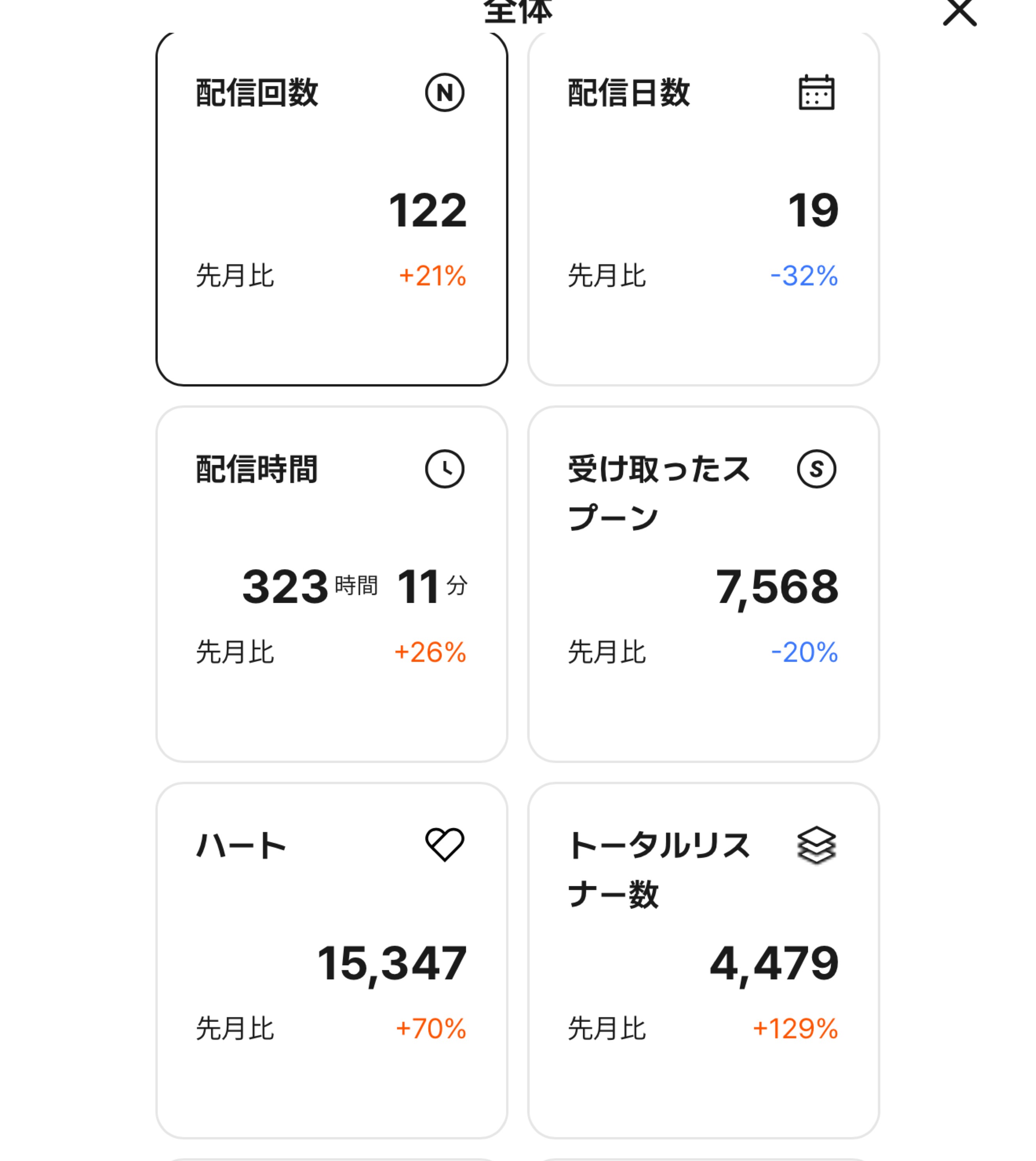Viewport: 1036px width, 1161px height.
Task: Click the +70% change on the ハート card
Action: click(432, 1027)
